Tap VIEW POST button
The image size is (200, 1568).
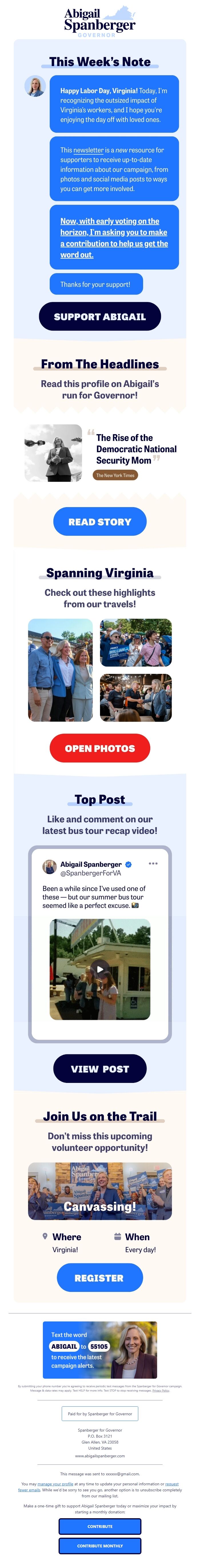(100, 1068)
